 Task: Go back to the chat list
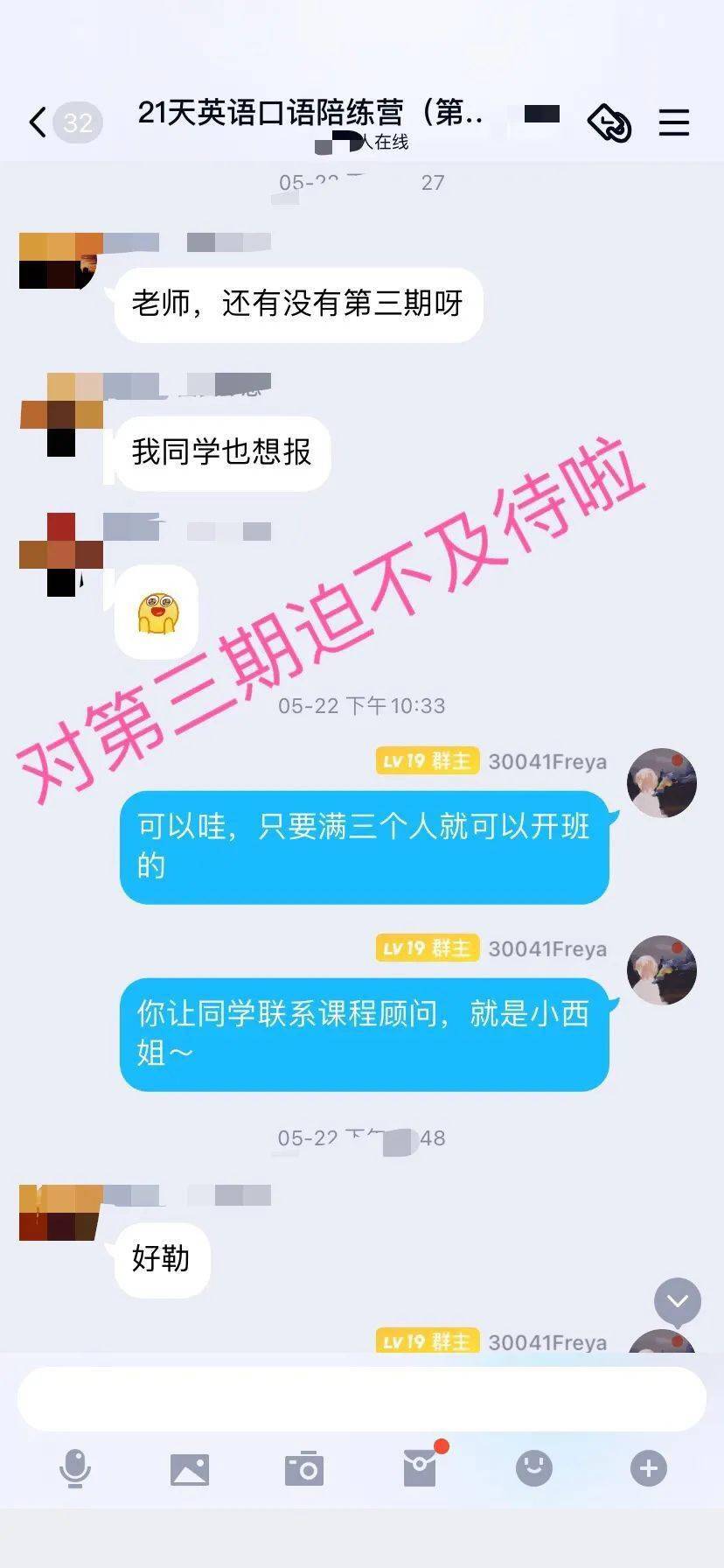tap(38, 122)
